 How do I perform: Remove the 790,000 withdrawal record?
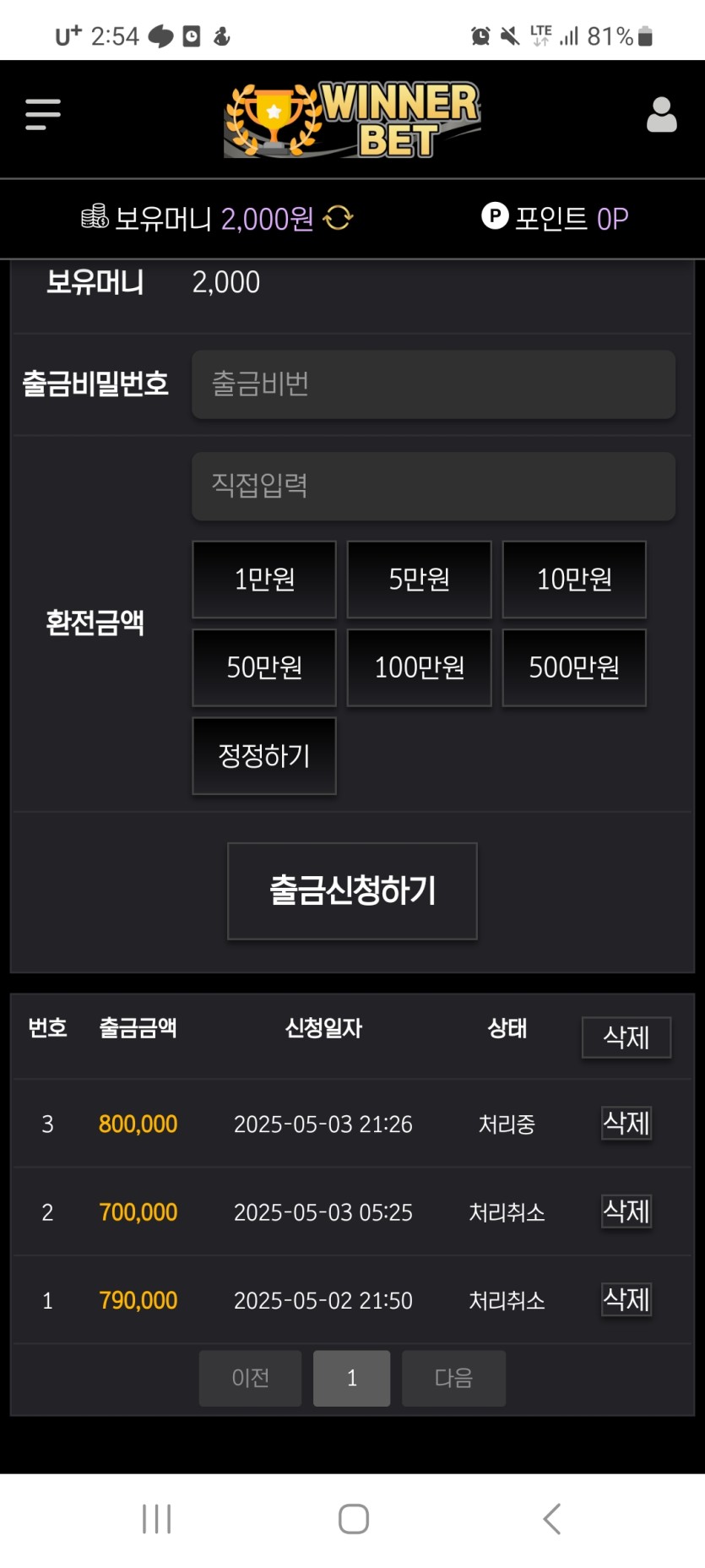click(x=626, y=1299)
